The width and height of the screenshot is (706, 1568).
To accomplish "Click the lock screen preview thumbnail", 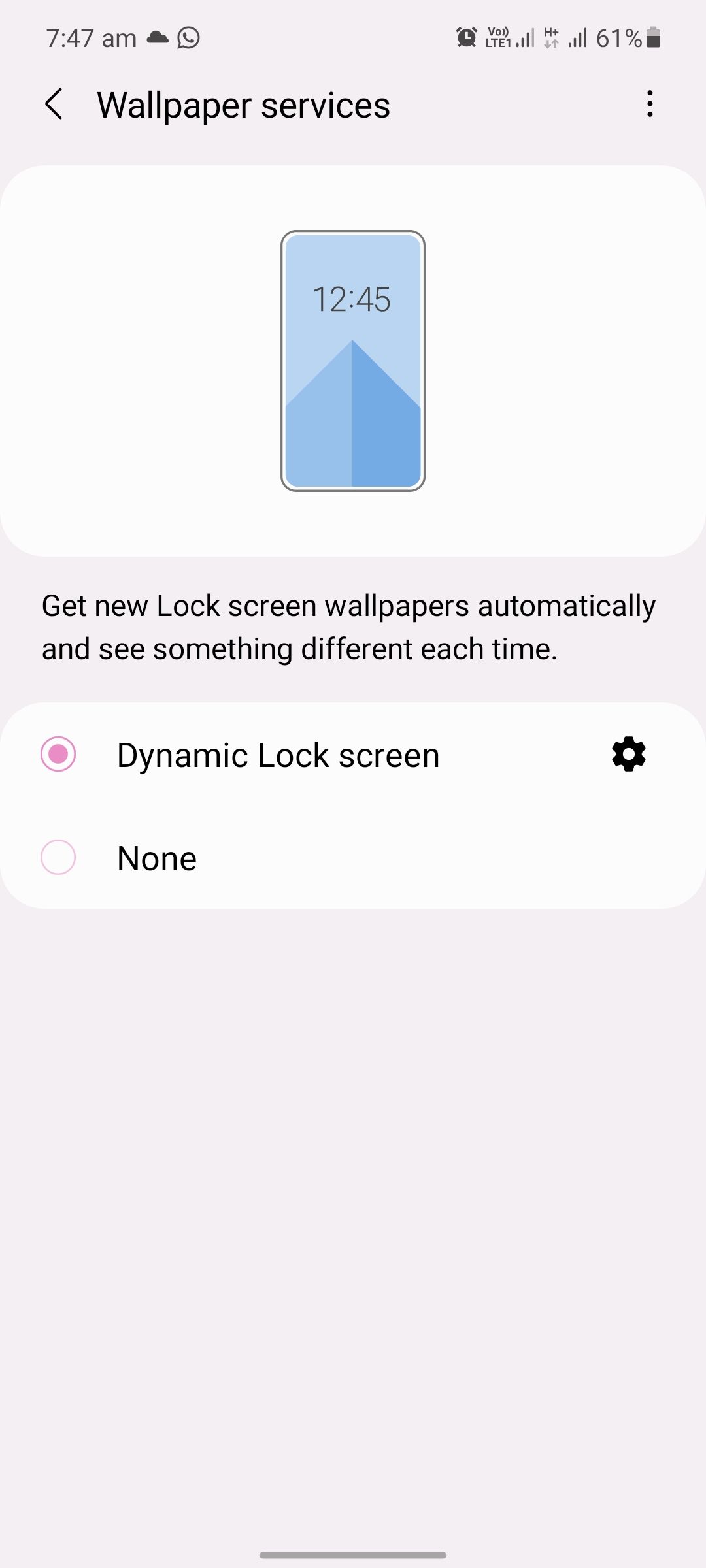I will click(352, 360).
